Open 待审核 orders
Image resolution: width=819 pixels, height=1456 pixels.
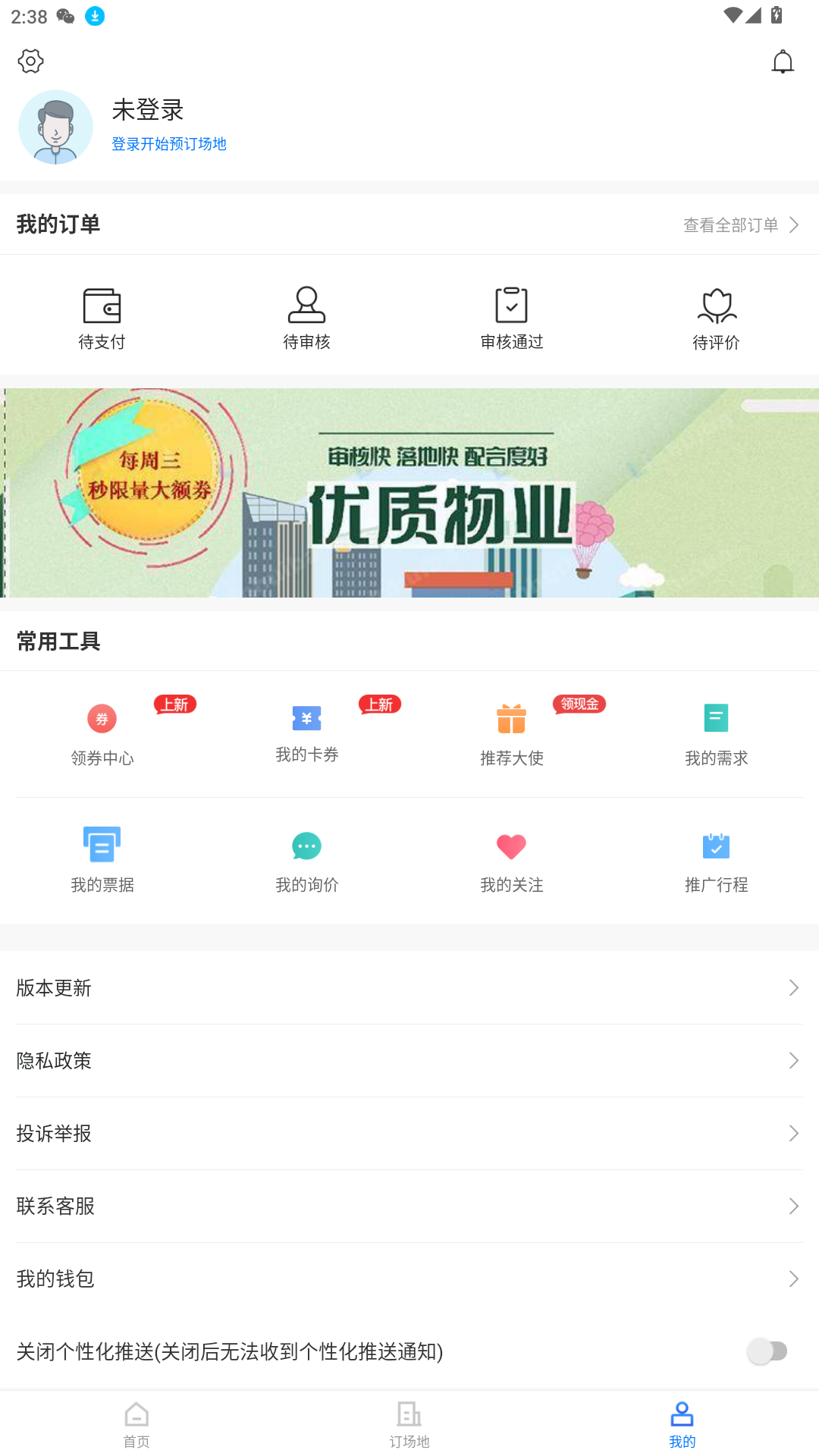[x=306, y=318]
